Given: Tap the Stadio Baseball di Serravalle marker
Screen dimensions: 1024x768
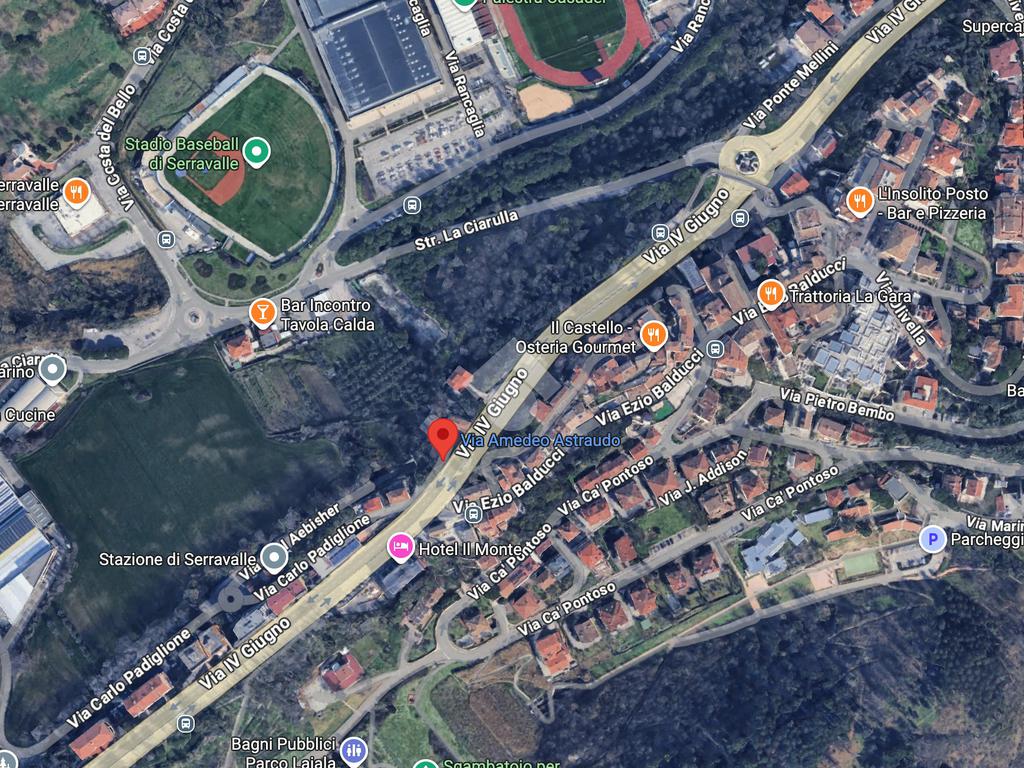Looking at the screenshot, I should [257, 152].
